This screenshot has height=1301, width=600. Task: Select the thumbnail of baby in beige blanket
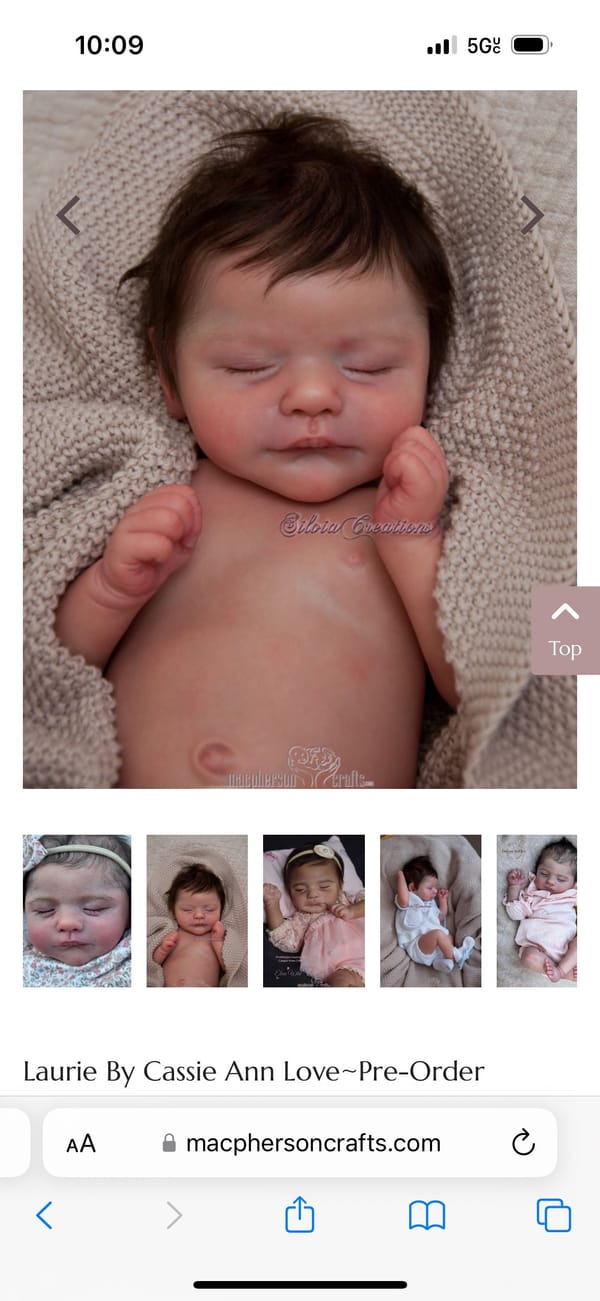tap(197, 910)
